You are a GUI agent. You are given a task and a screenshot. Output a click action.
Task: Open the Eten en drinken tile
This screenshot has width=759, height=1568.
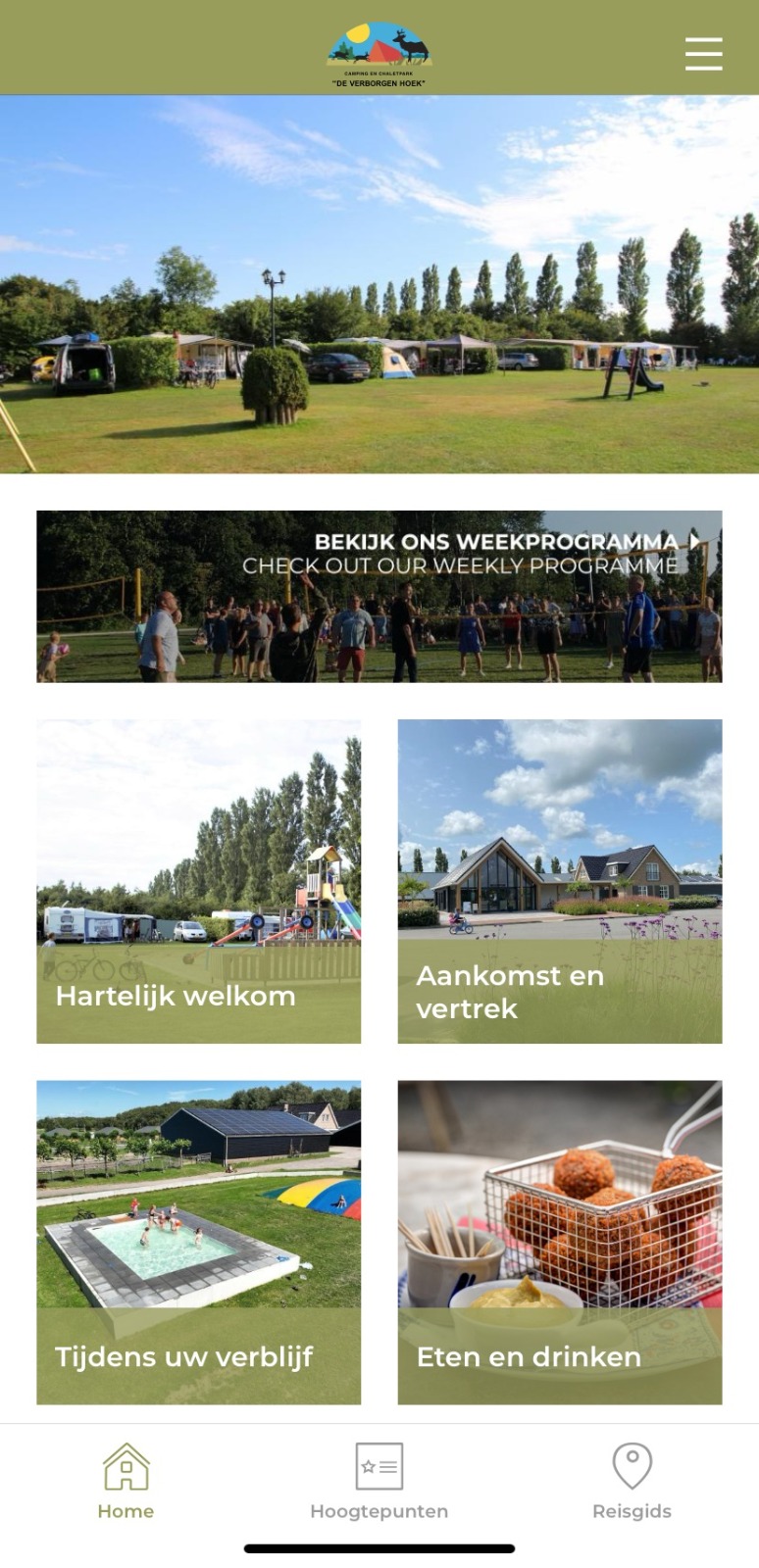(x=559, y=1242)
